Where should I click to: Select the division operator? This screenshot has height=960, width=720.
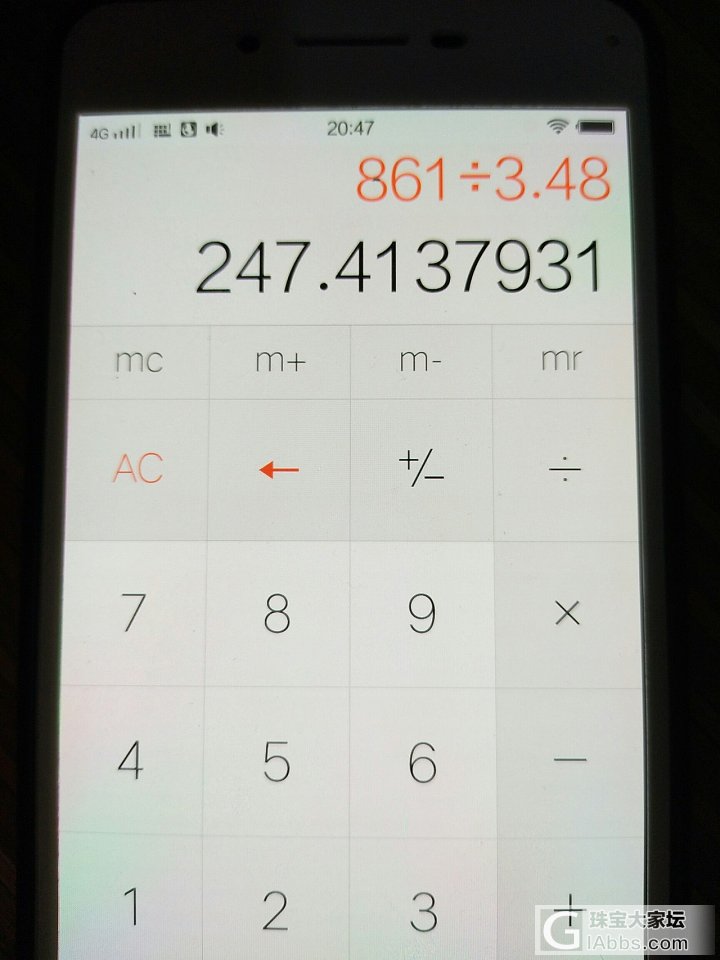tap(565, 470)
